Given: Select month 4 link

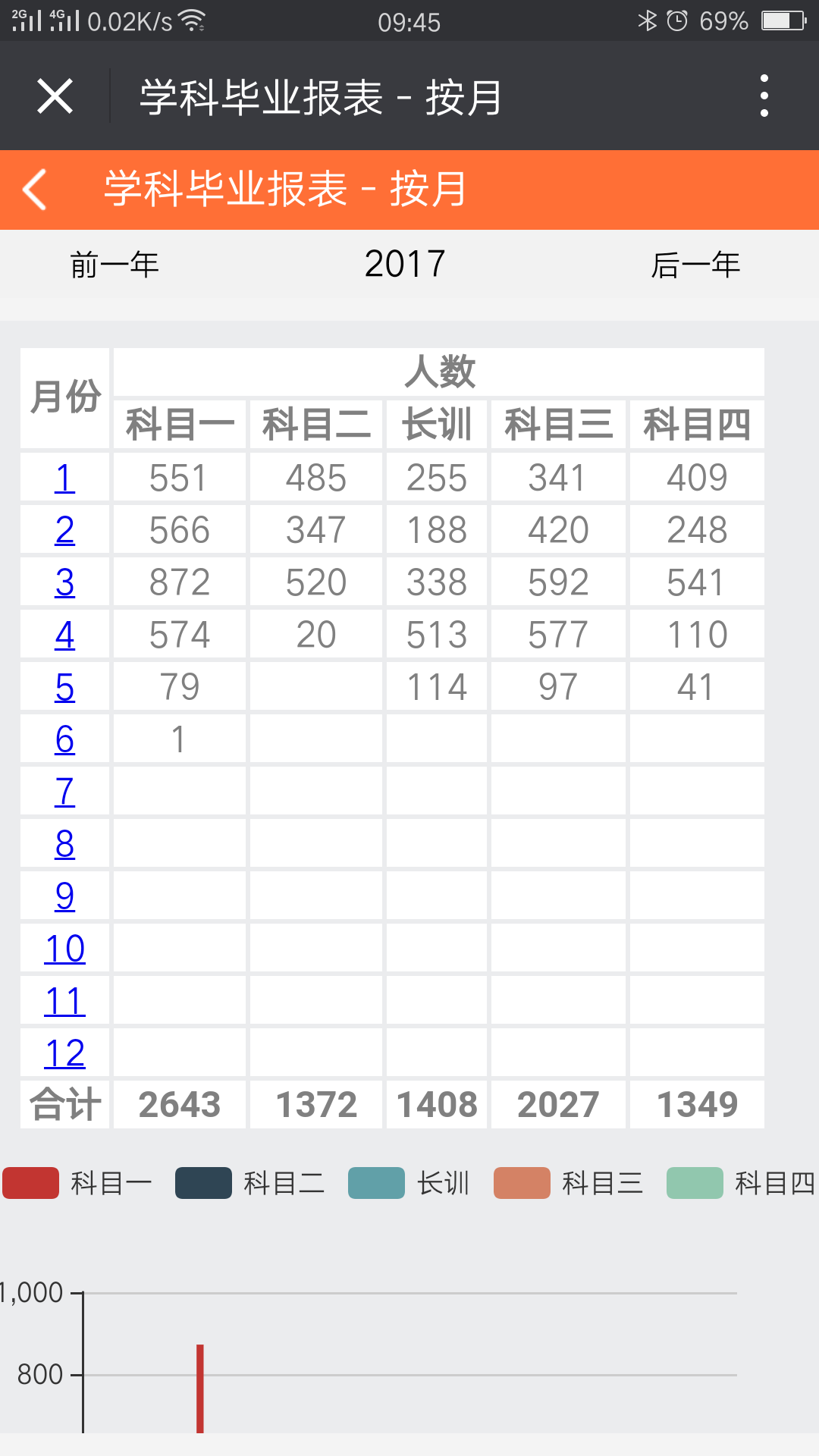Looking at the screenshot, I should click(64, 635).
